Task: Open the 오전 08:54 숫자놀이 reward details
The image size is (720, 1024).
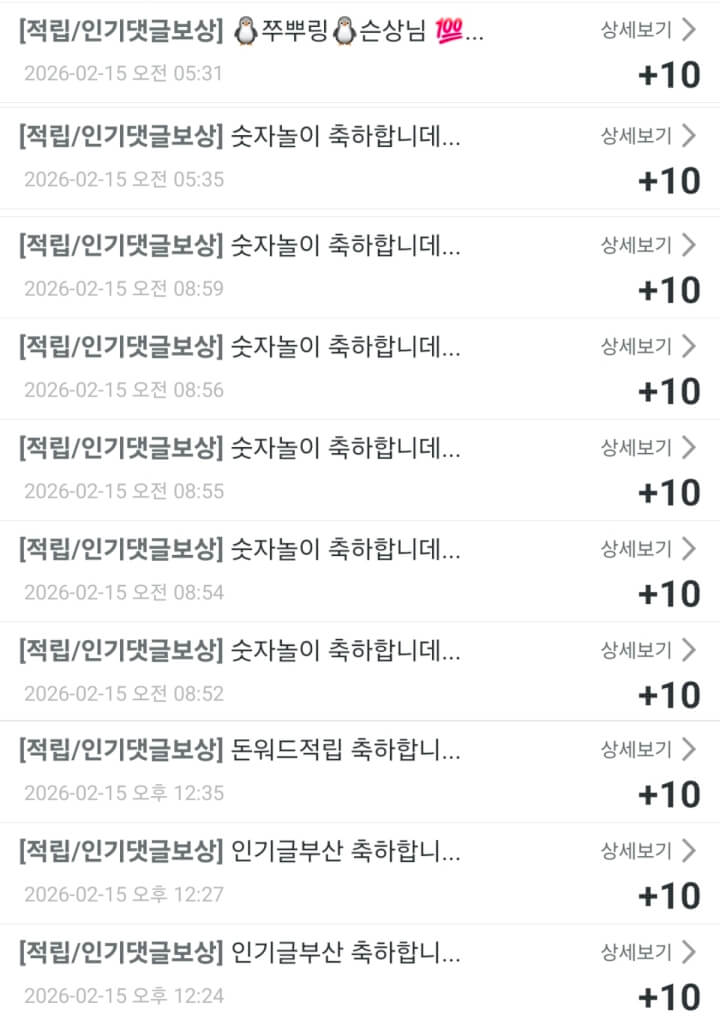Action: [647, 548]
